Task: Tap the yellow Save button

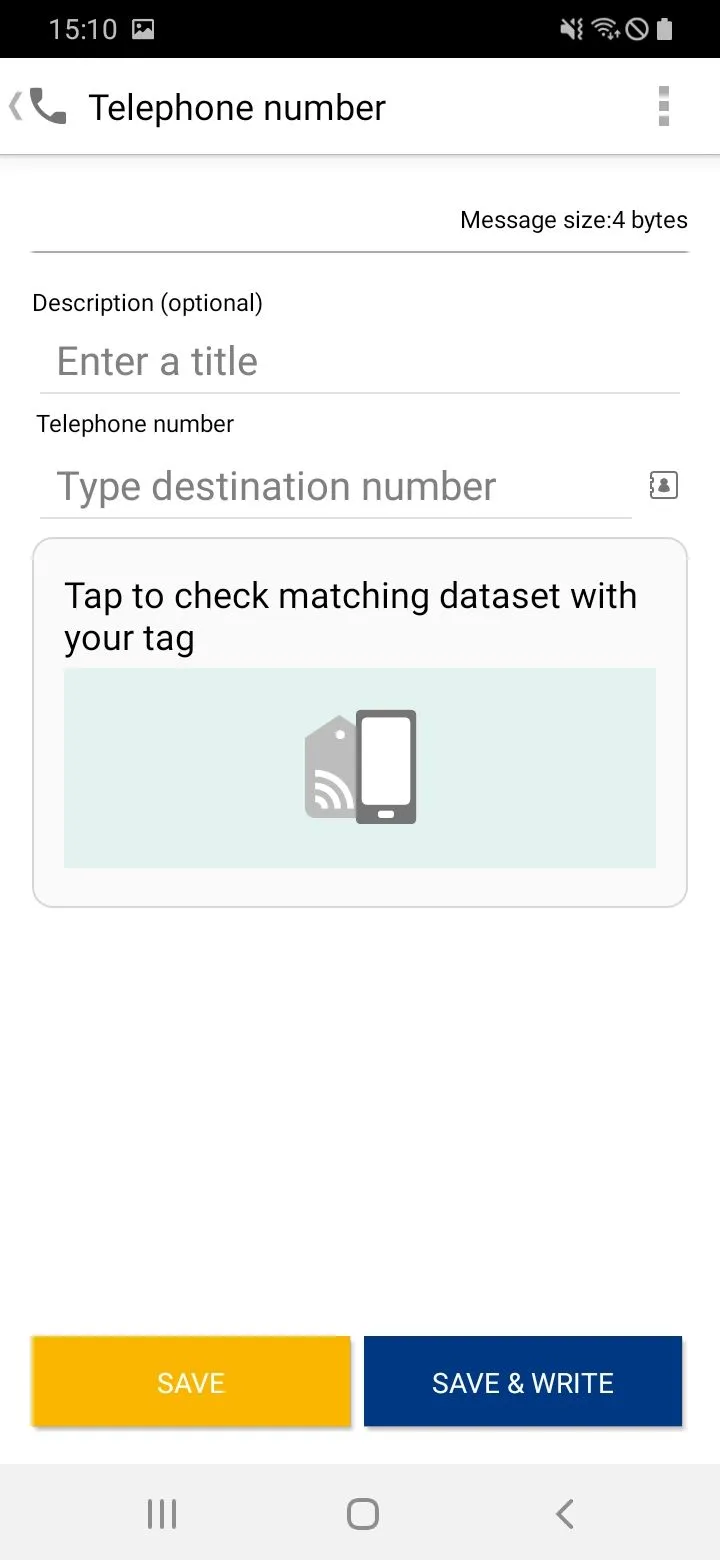Action: pos(191,1382)
